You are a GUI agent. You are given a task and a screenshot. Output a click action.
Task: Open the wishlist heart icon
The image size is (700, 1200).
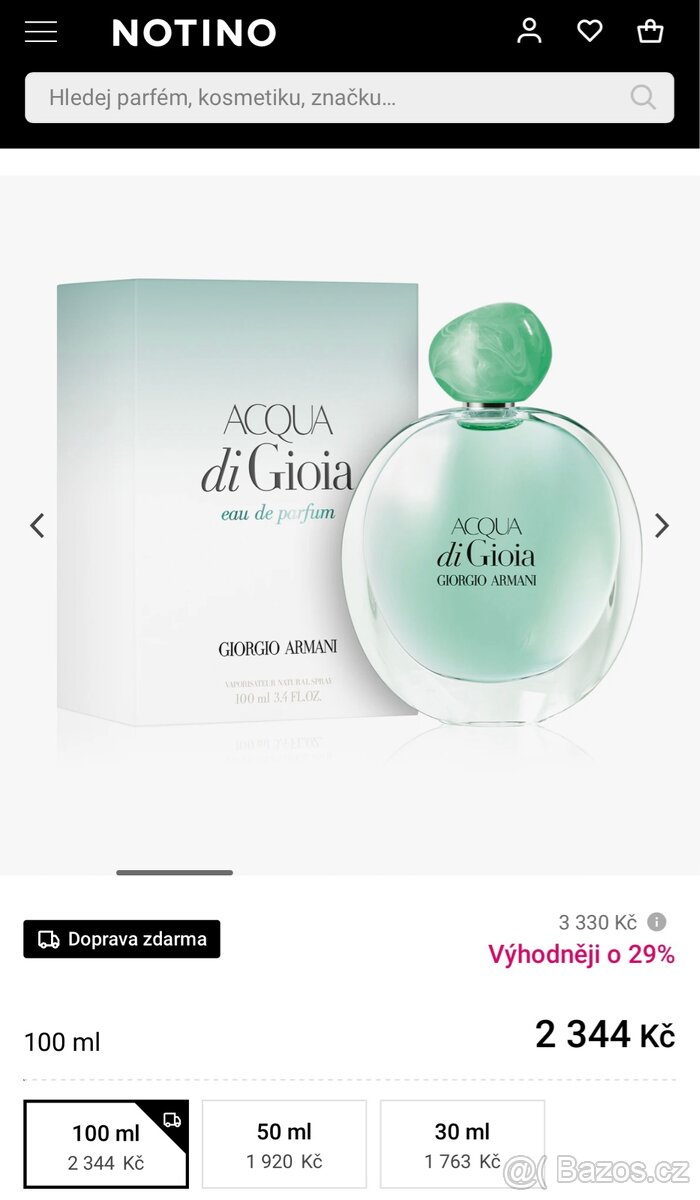tap(590, 31)
